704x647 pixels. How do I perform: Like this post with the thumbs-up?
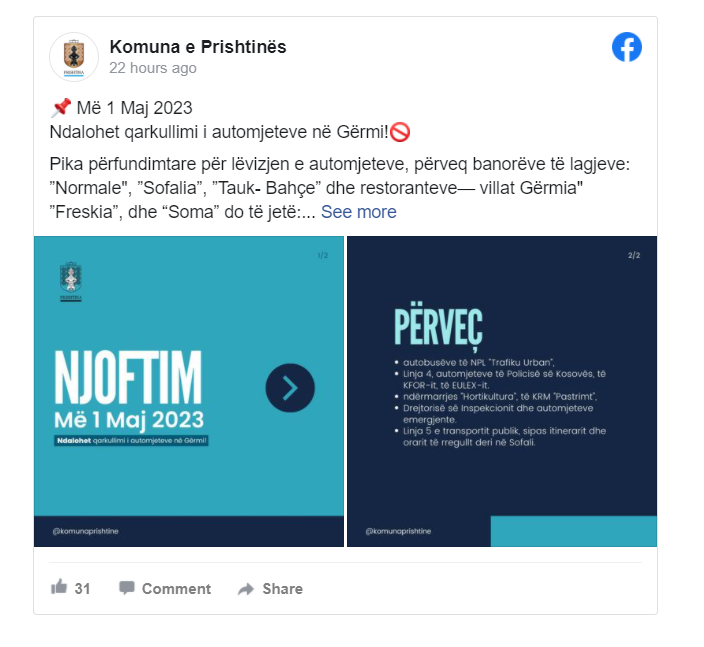pyautogui.click(x=60, y=588)
